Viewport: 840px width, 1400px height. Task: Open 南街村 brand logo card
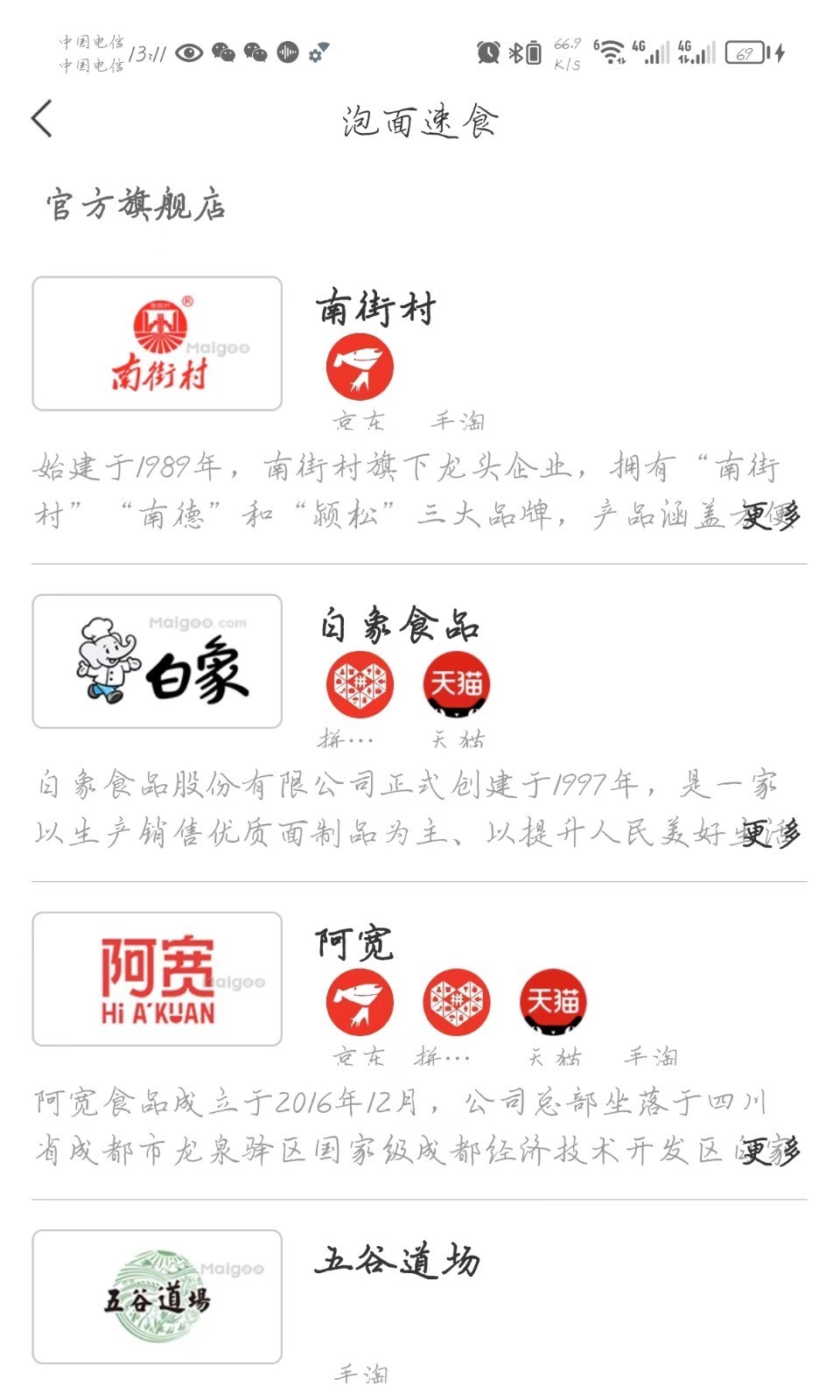157,344
